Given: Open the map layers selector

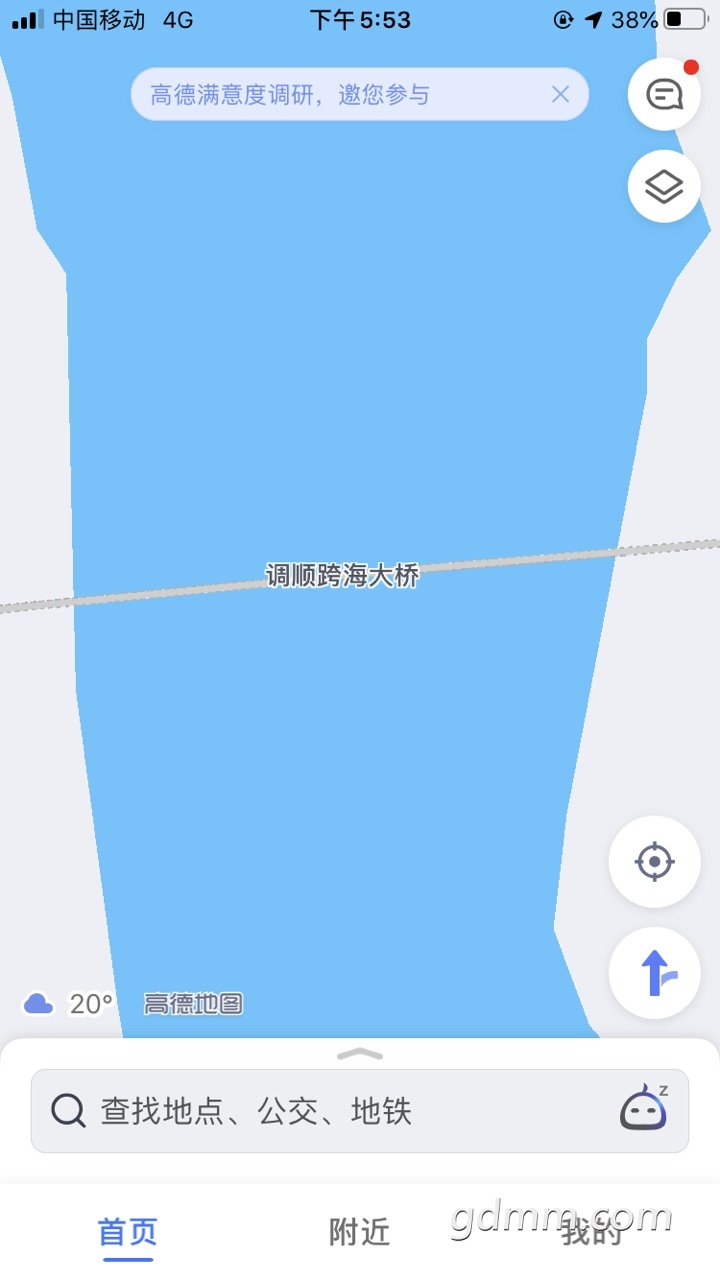Looking at the screenshot, I should click(x=664, y=186).
